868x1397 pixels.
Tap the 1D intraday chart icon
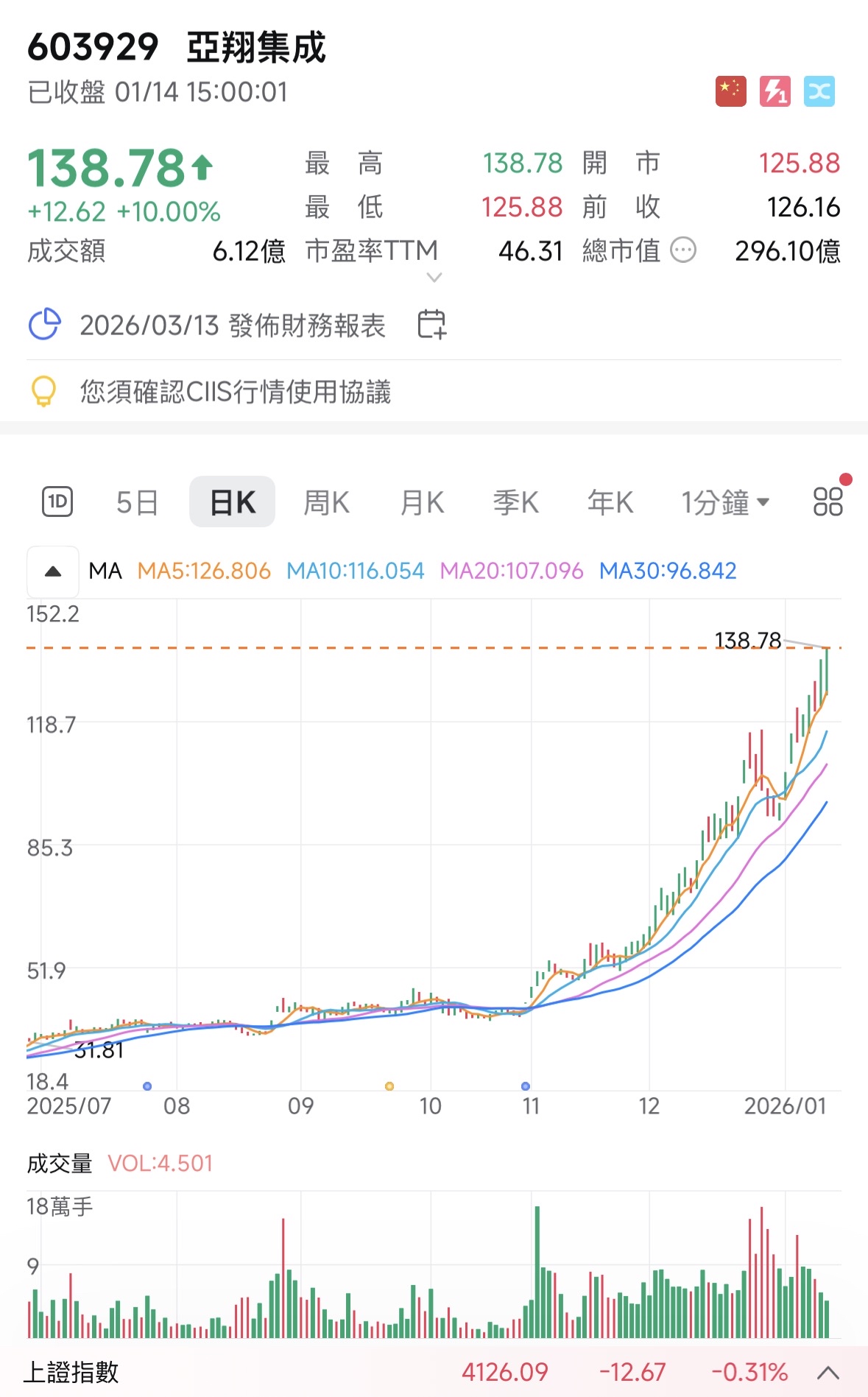(x=57, y=502)
